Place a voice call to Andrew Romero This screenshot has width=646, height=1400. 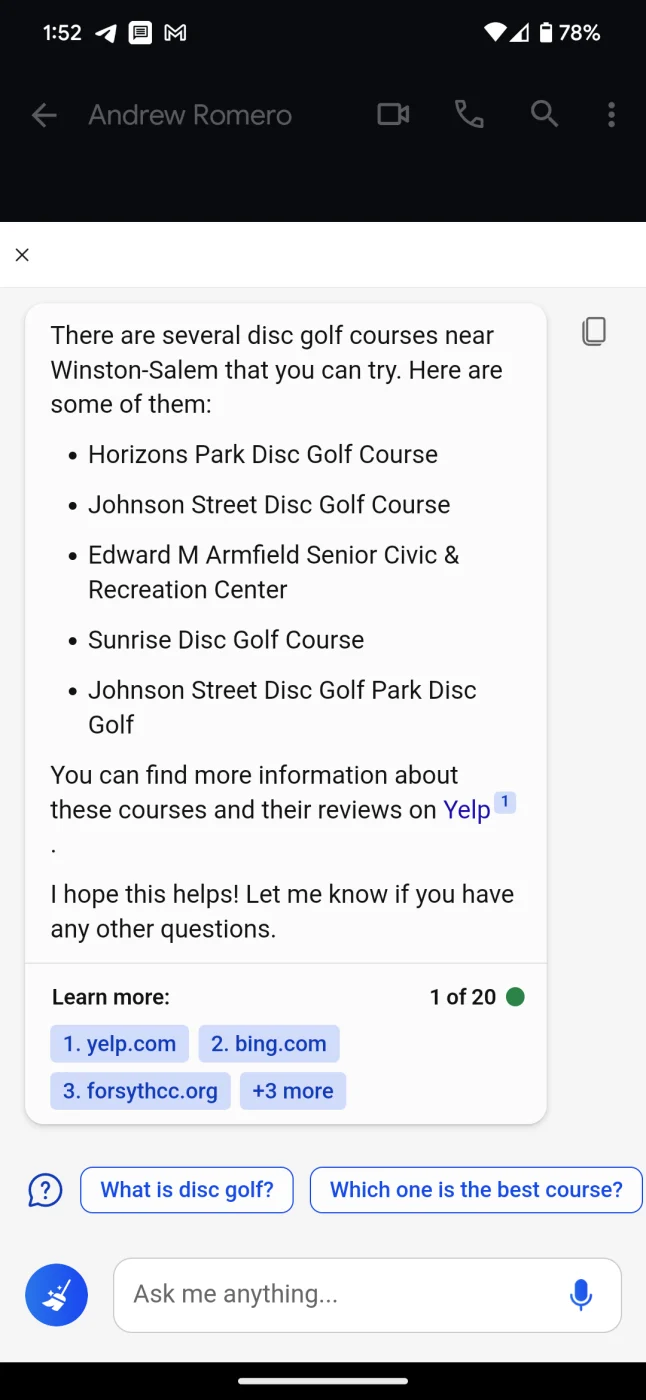(x=469, y=115)
